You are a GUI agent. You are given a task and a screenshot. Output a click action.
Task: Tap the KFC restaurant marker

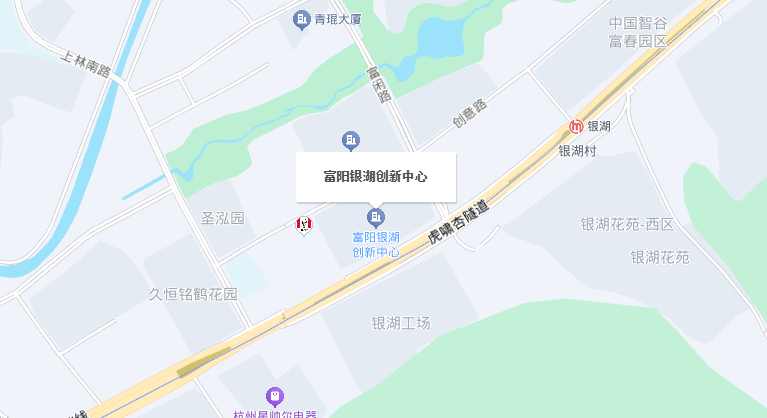coord(305,225)
